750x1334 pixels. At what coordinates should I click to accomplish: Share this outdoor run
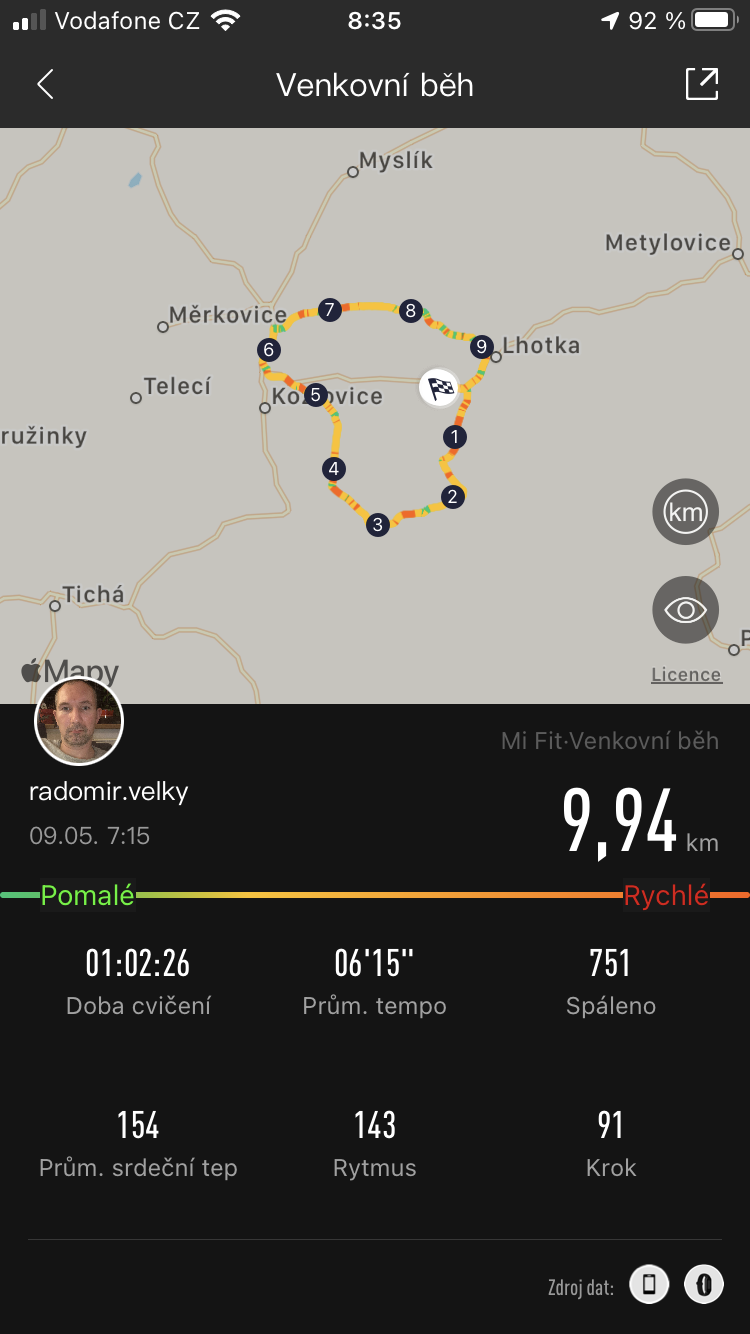click(702, 84)
